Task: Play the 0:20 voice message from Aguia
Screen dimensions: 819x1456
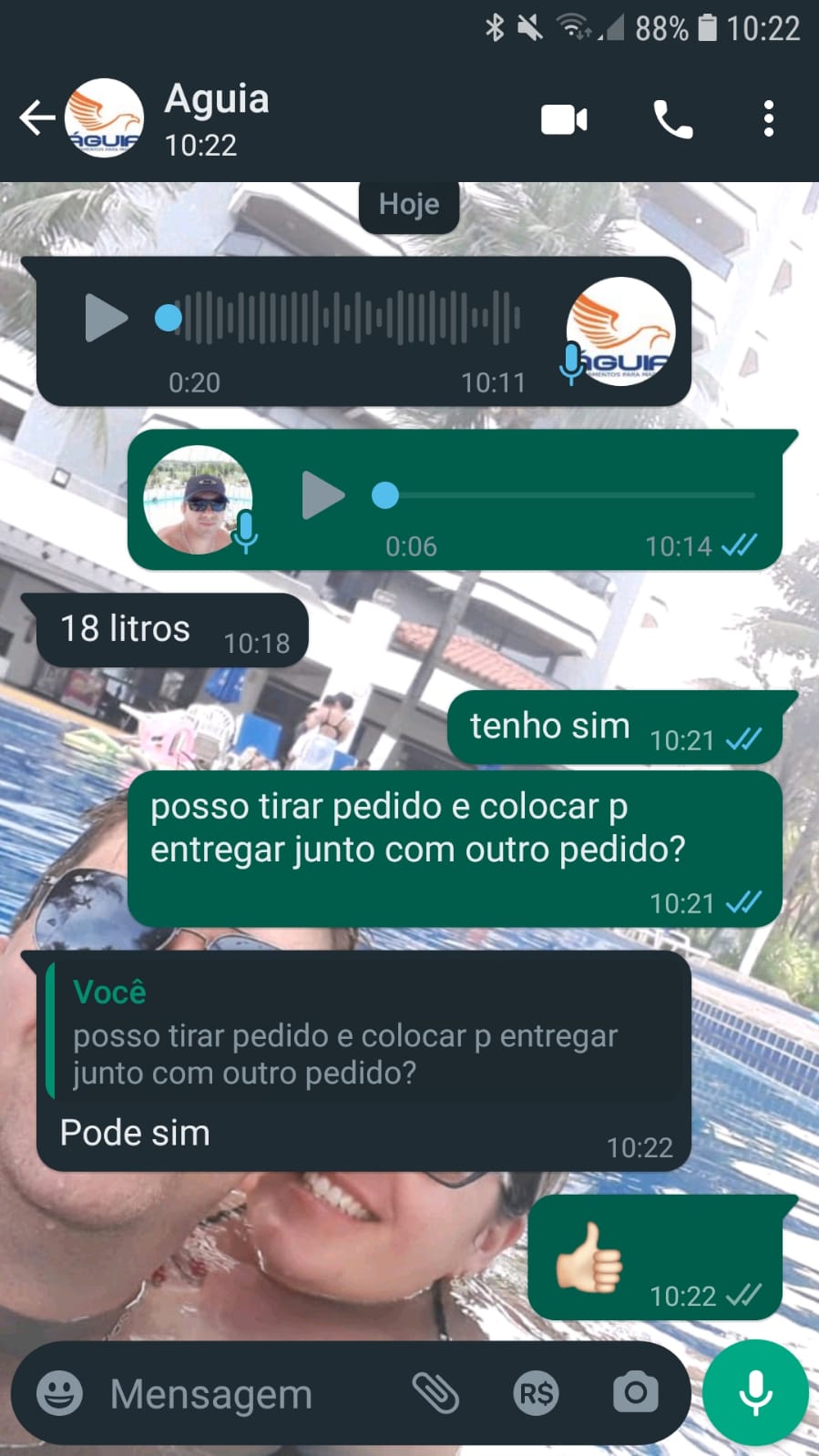Action: pos(106,318)
